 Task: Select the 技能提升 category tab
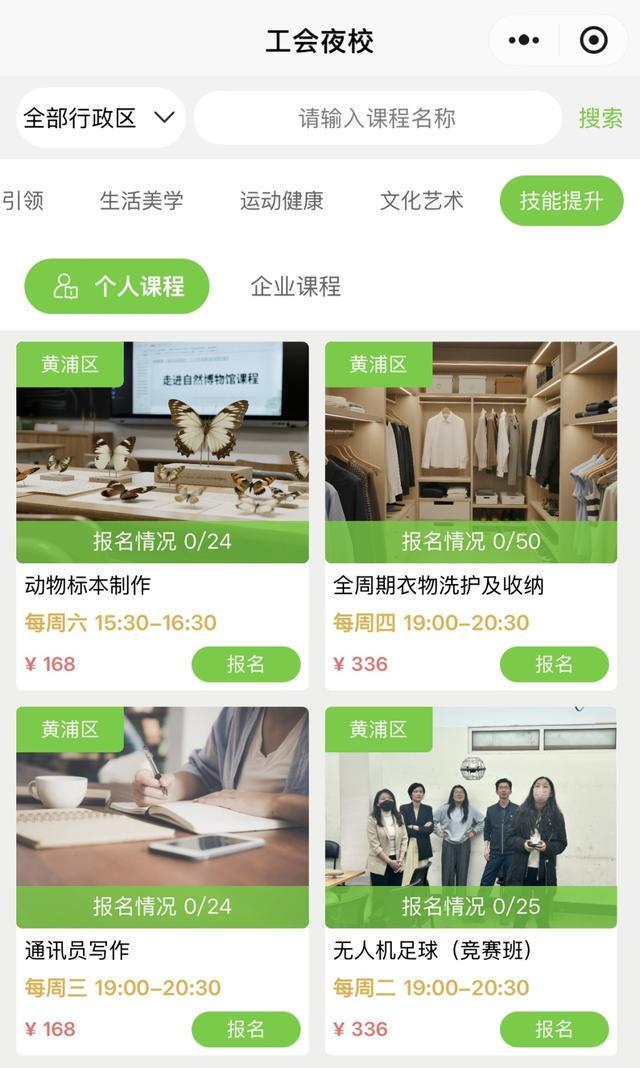(561, 200)
